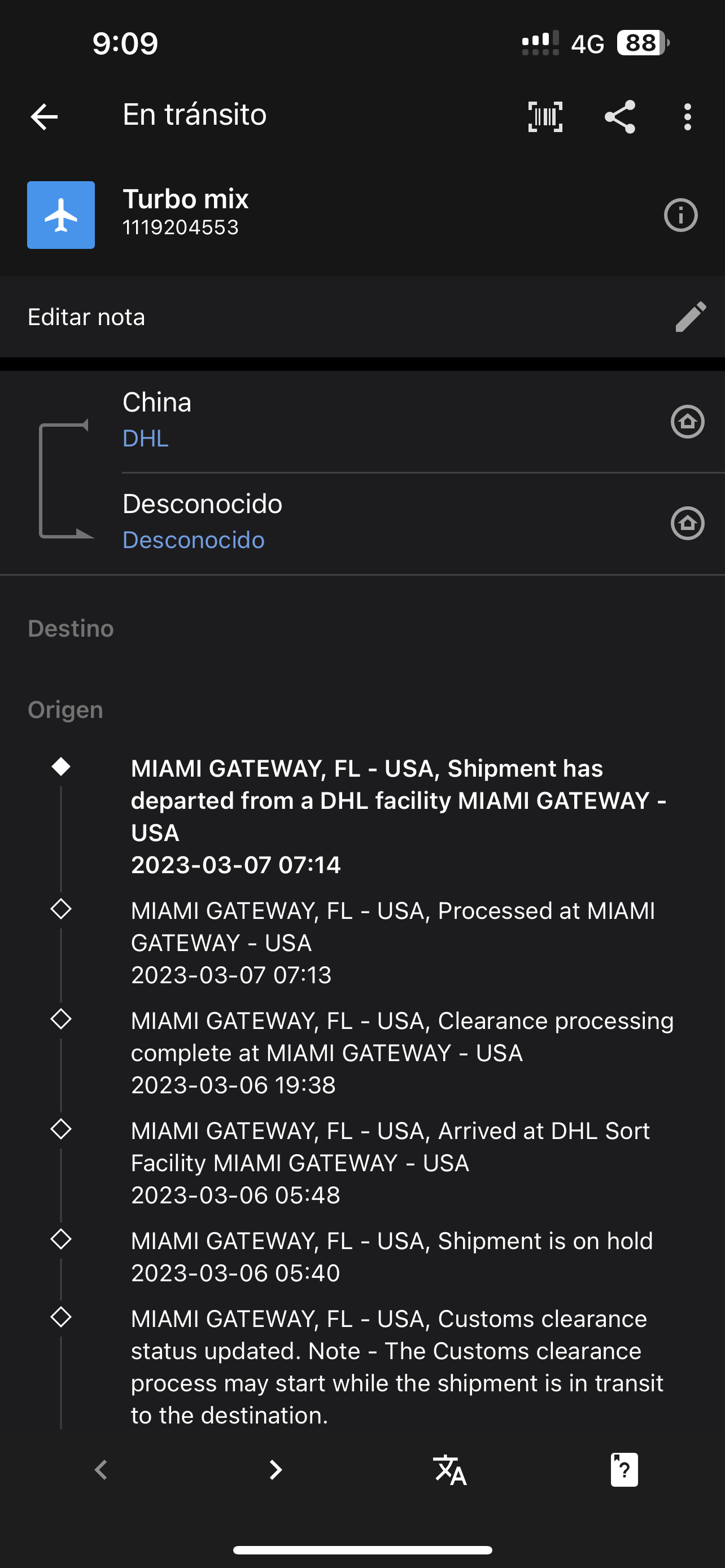
Task: Tap the home icon next to Desconocido
Action: coord(687,523)
